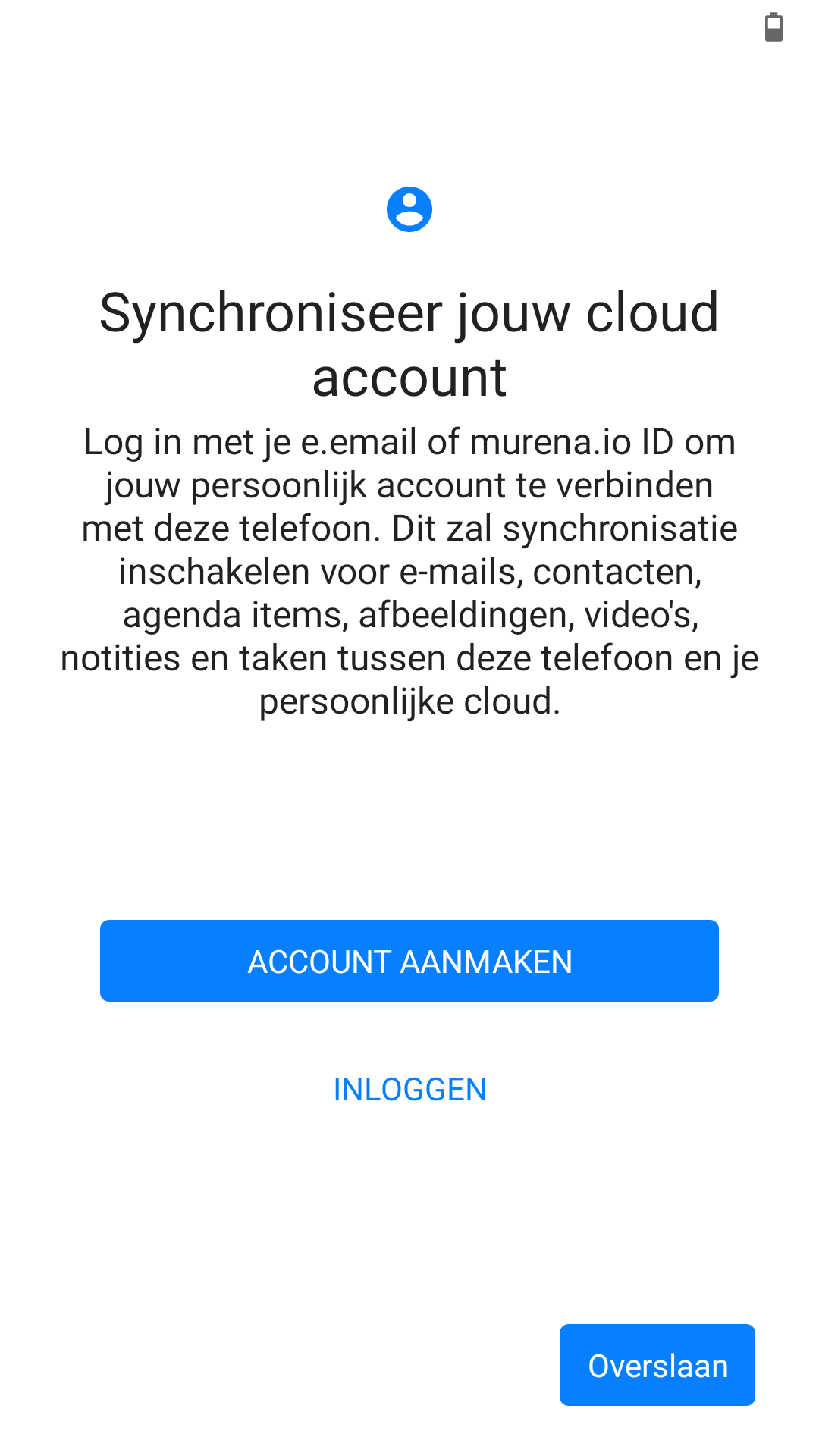
Task: Click the blue account creation button
Action: tap(409, 960)
